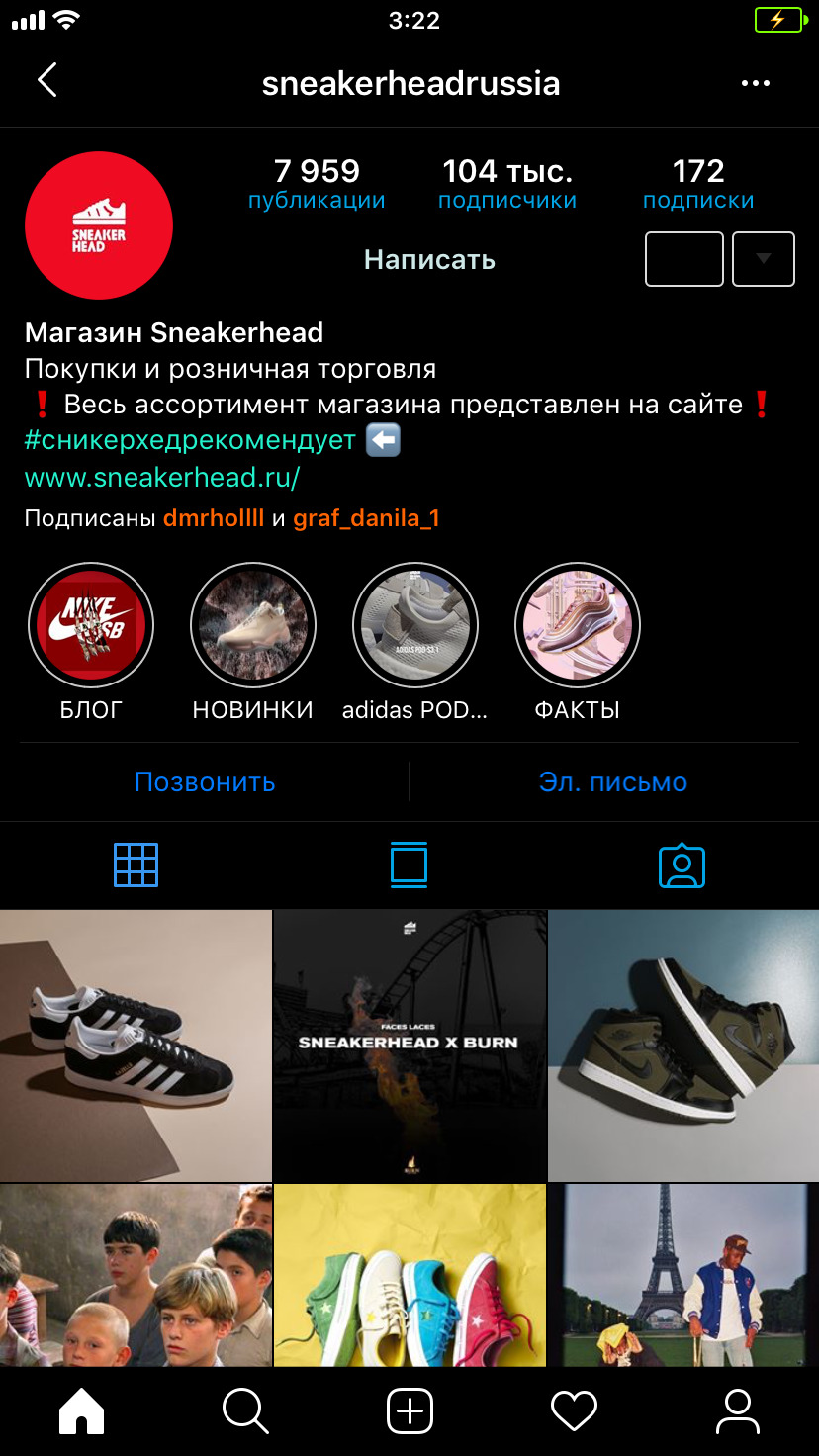Open the www.sneakerhead.ru link
This screenshot has width=819, height=1456.
162,478
